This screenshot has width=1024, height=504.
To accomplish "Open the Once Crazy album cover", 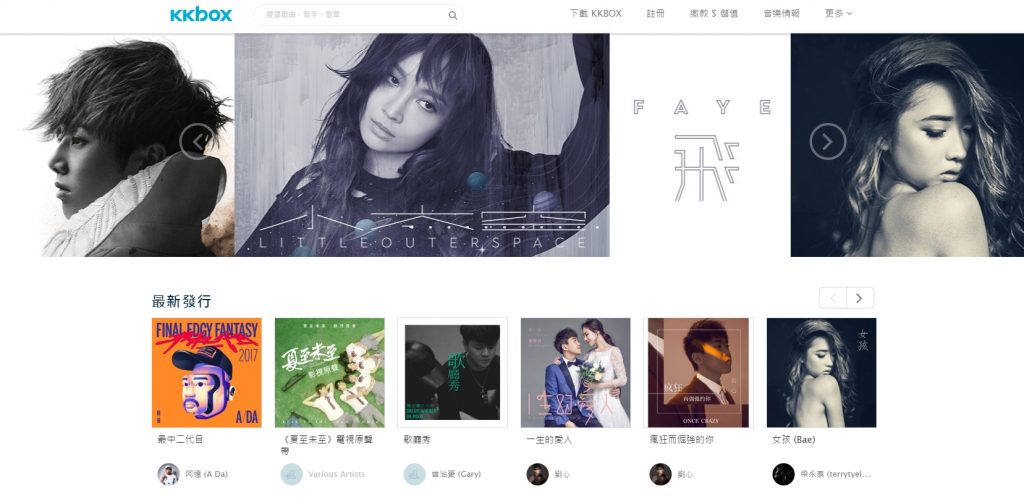I will point(698,373).
